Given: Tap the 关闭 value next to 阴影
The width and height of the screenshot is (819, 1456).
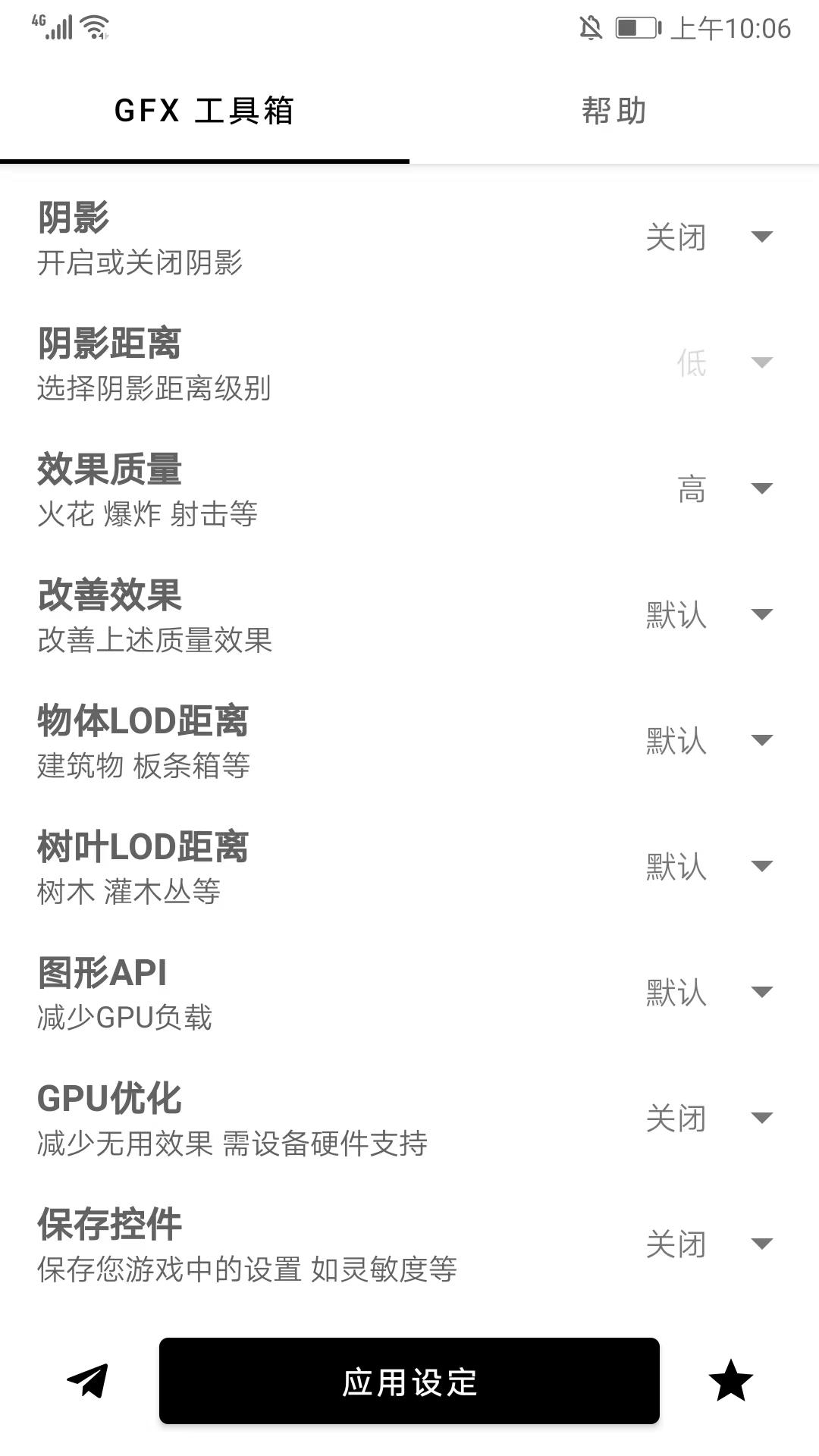Looking at the screenshot, I should [x=676, y=237].
